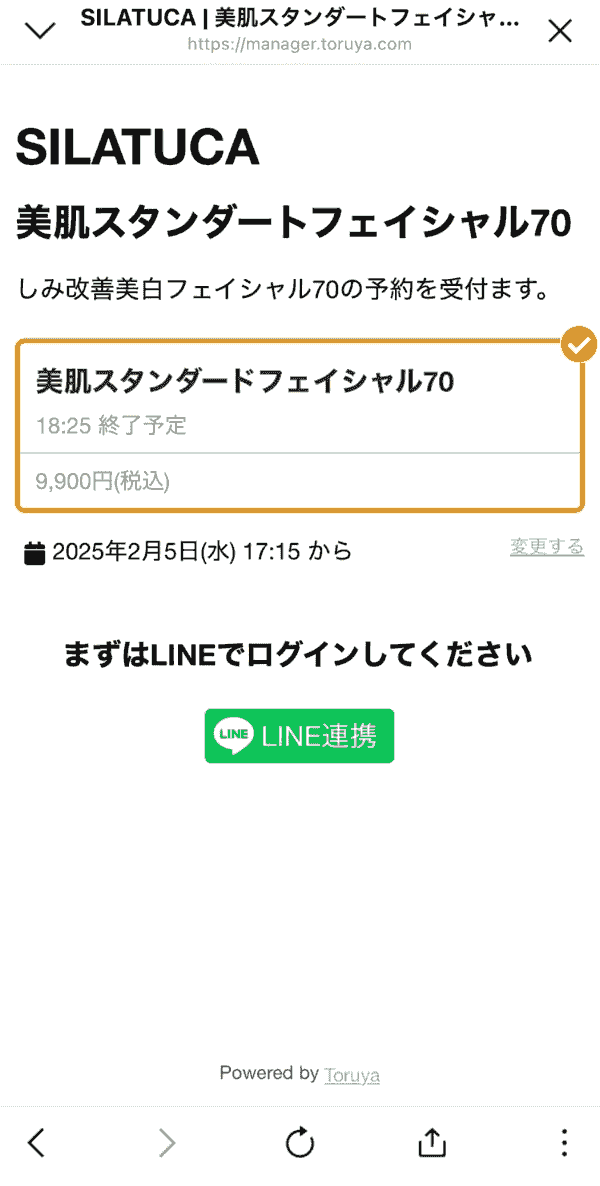Open the Toruya link in the footer
Image resolution: width=600 pixels, height=1186 pixels.
coord(352,1075)
